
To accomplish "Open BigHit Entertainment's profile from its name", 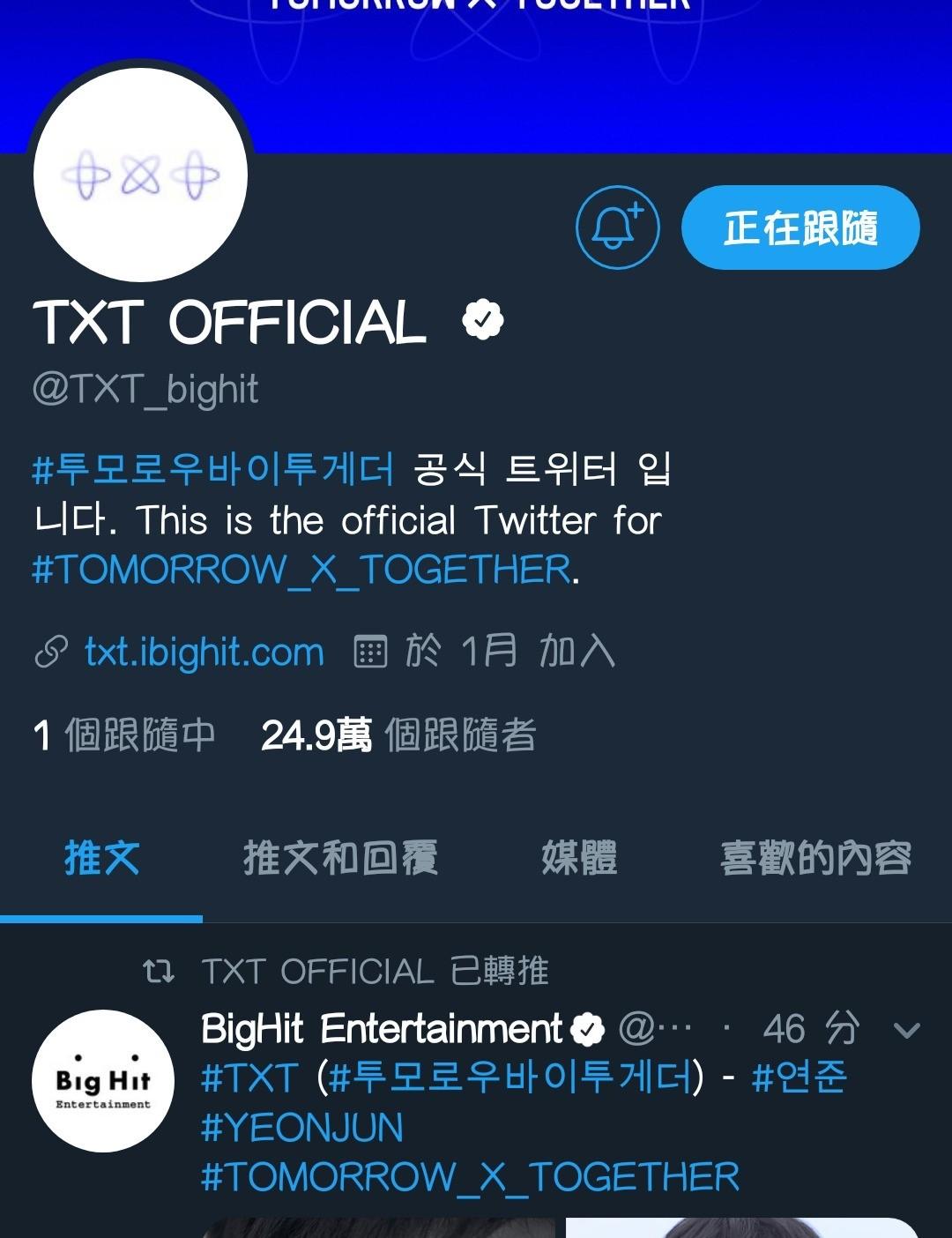I will (381, 1029).
